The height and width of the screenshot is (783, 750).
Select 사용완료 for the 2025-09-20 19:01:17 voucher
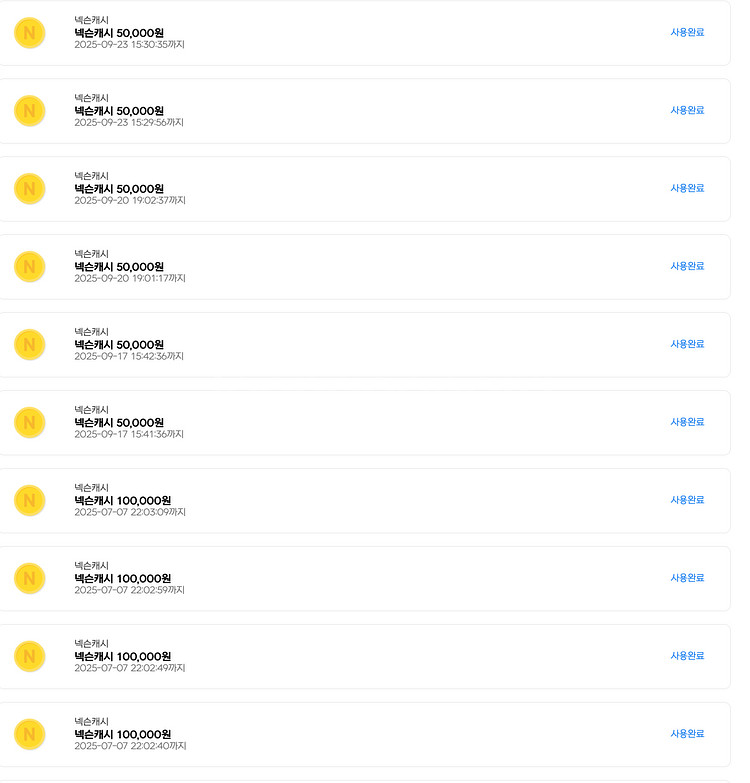(687, 266)
